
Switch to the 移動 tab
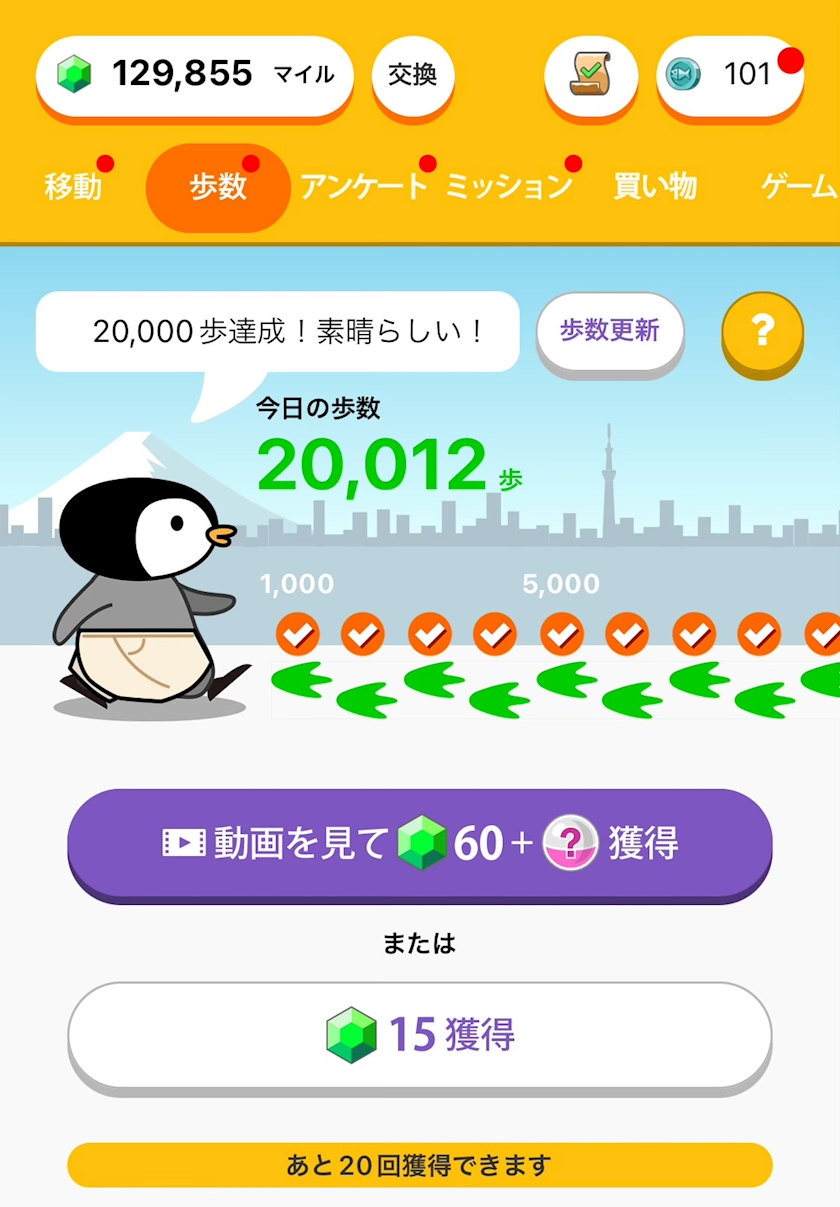tap(73, 187)
